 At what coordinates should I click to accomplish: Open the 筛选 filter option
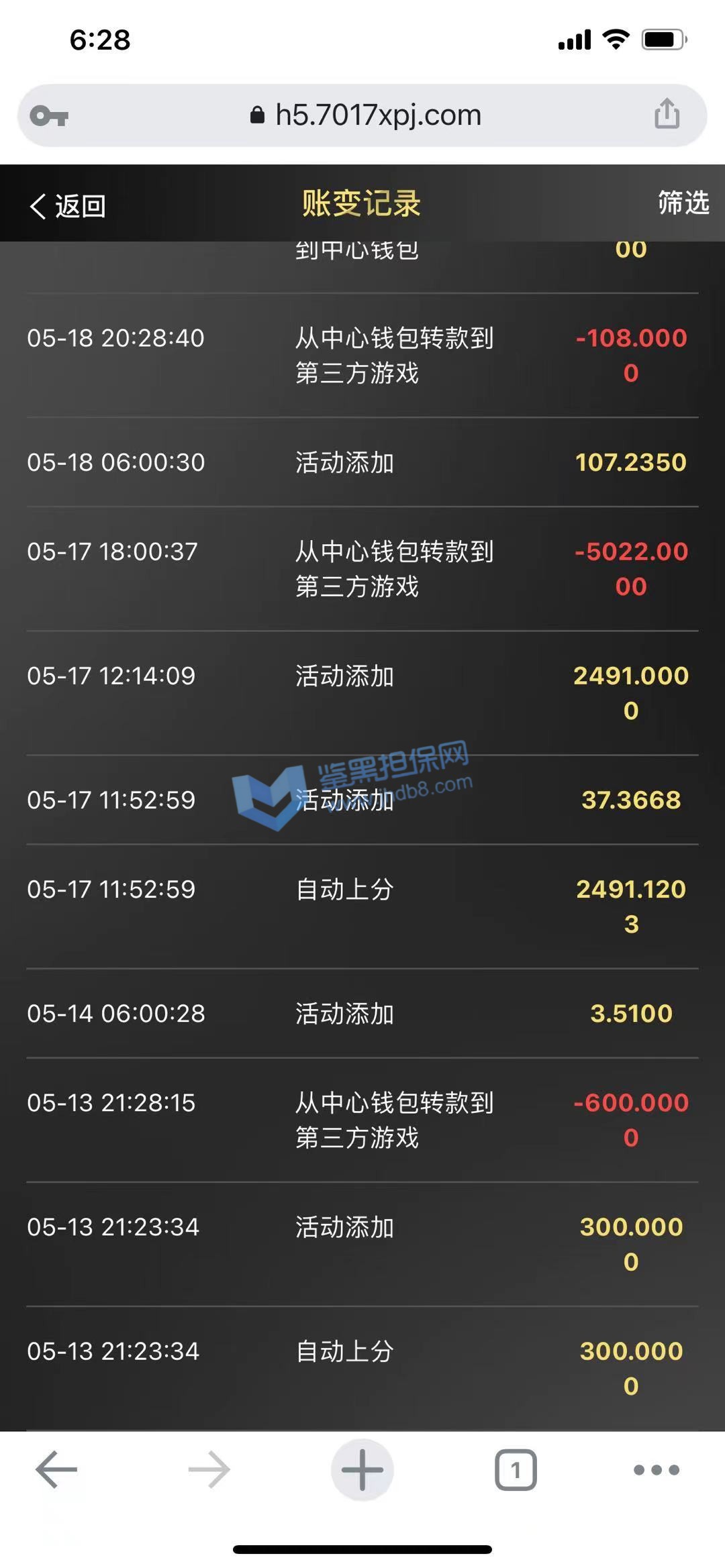[x=683, y=203]
